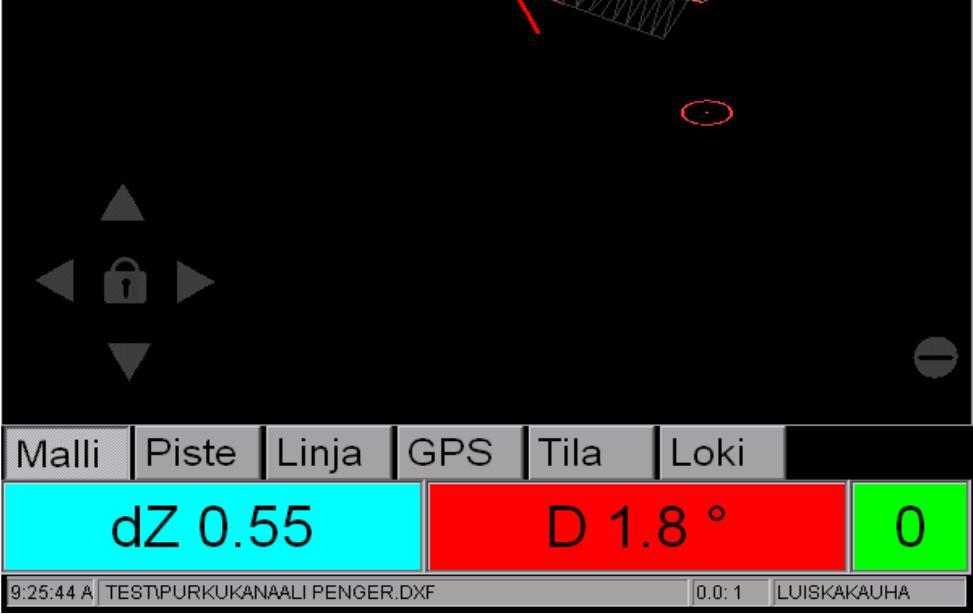Pan the view left with the left arrow
Screen dimensions: 973x614
coord(56,284)
